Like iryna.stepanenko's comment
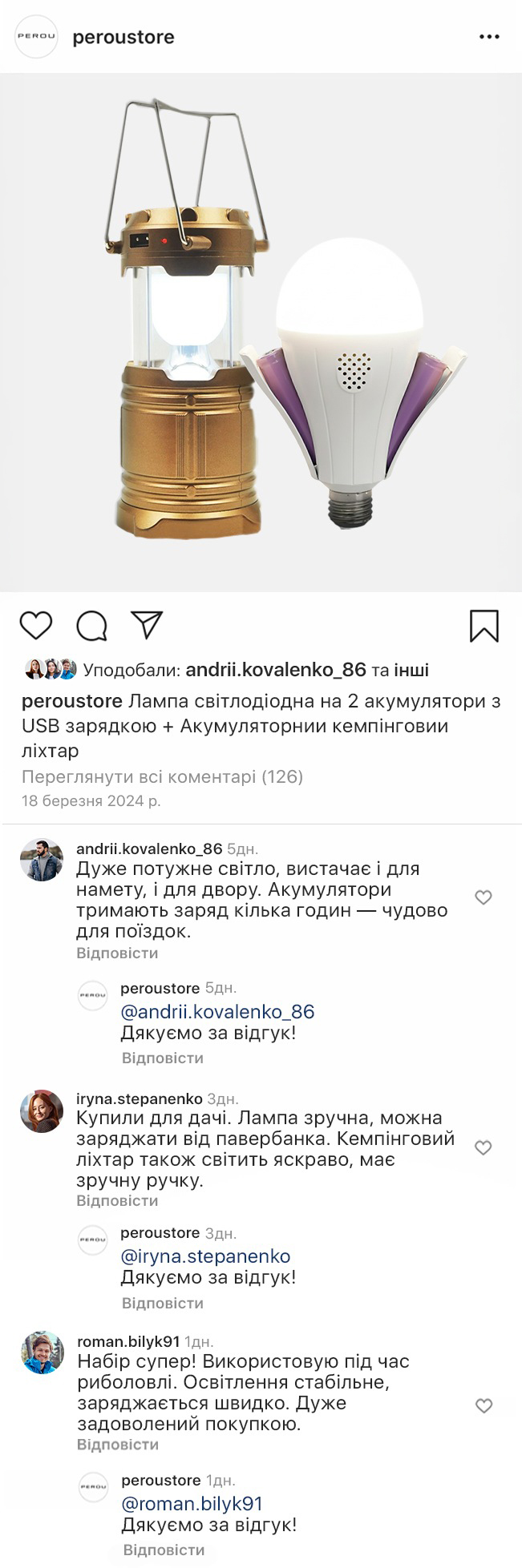The height and width of the screenshot is (1568, 522). [x=484, y=1148]
